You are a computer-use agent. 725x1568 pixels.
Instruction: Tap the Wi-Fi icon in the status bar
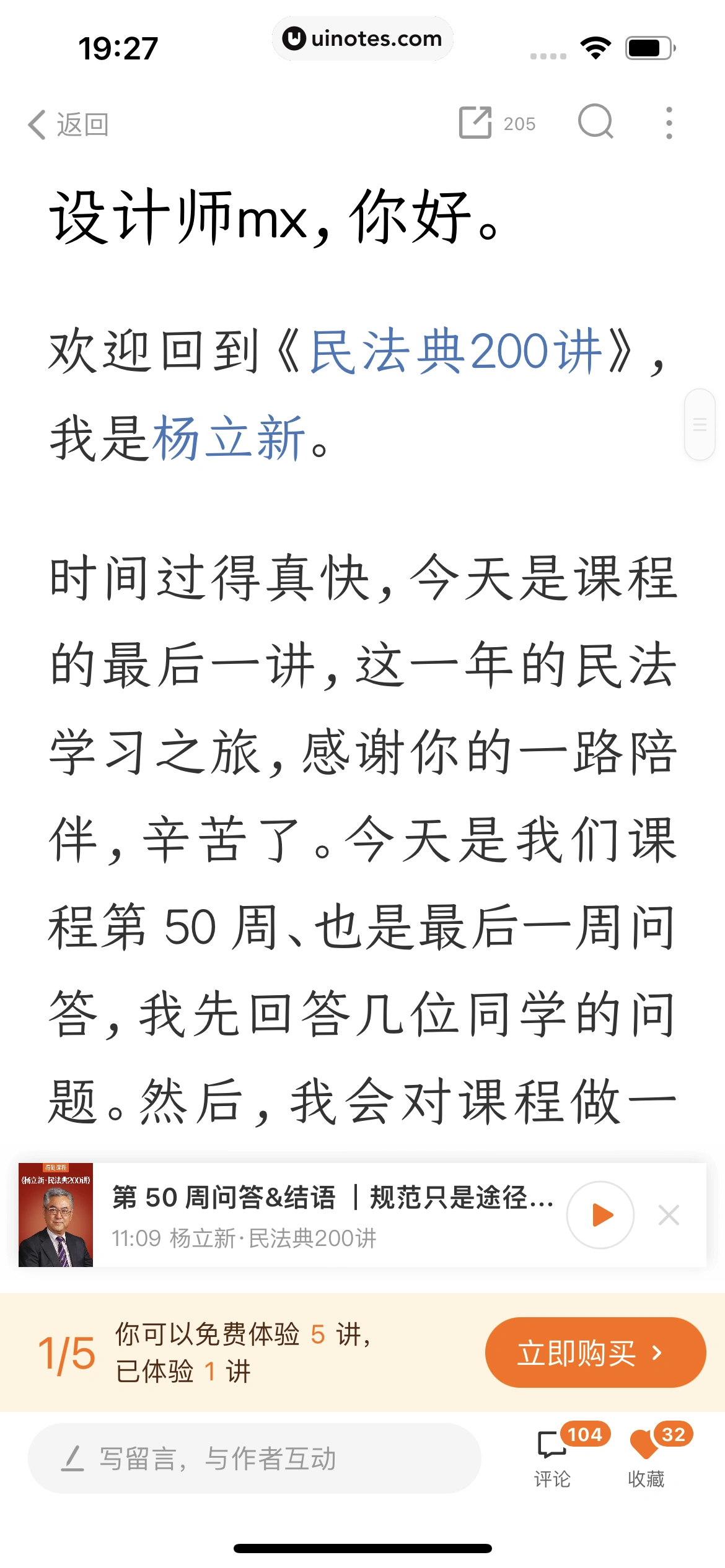coord(594,46)
